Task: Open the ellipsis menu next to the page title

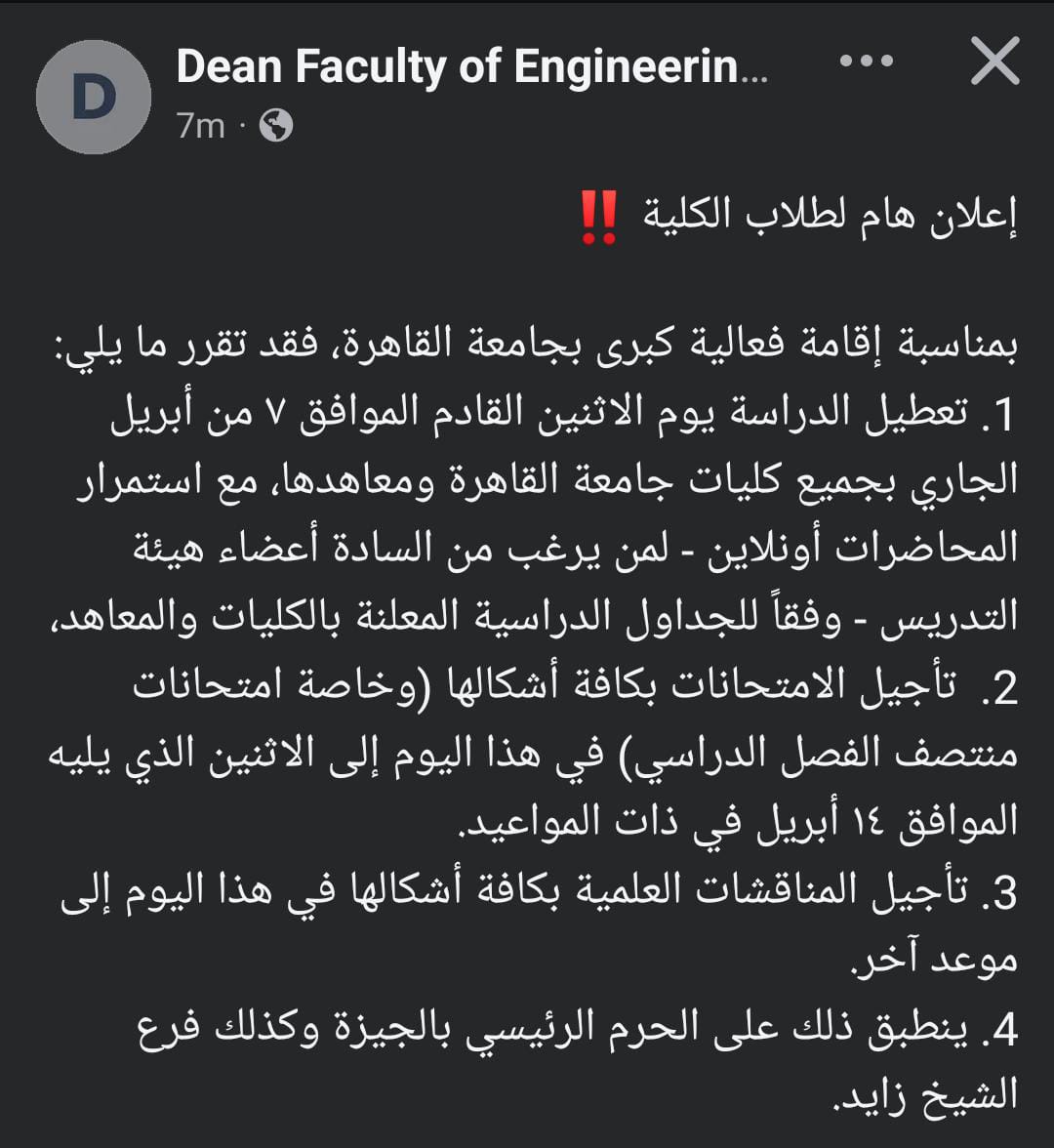Action: (867, 61)
